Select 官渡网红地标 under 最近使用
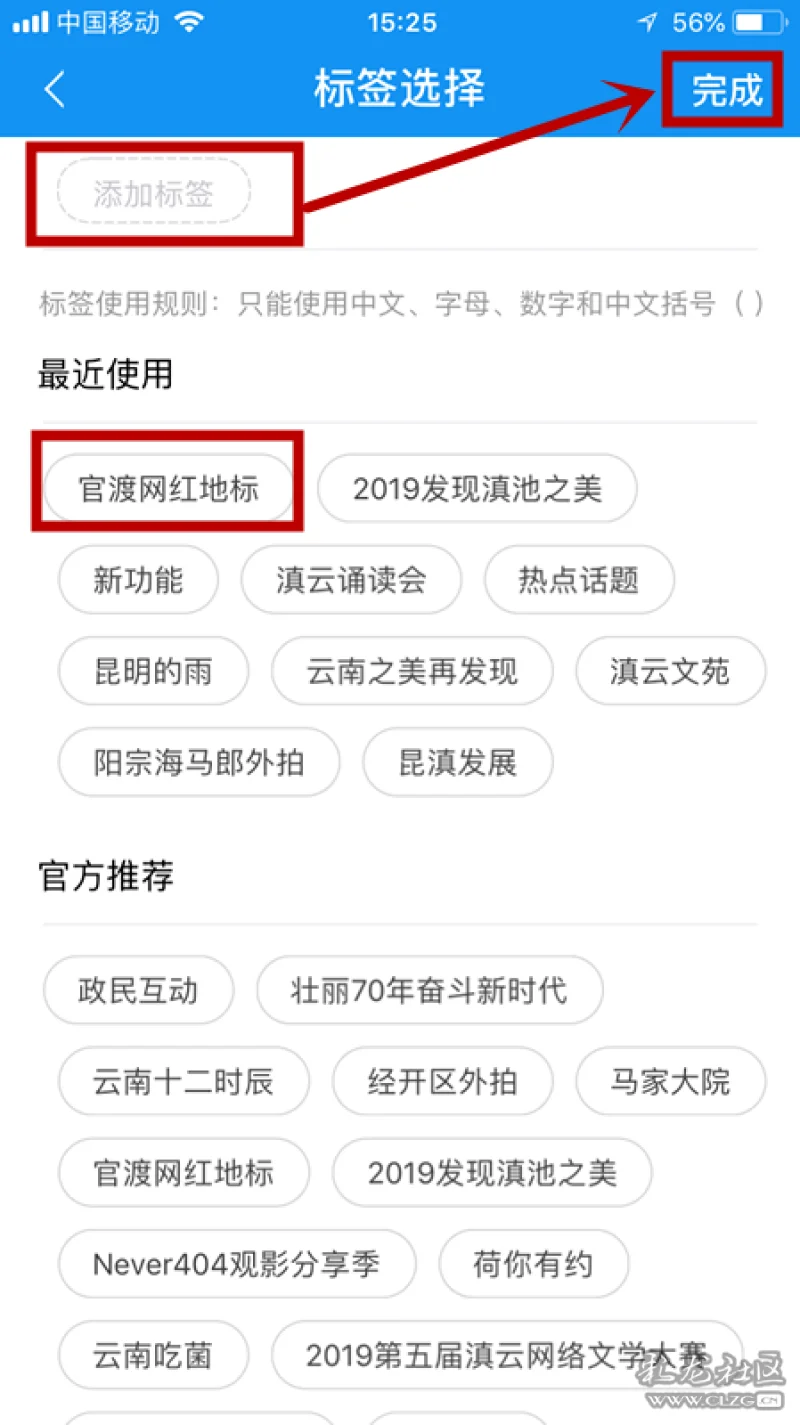Viewport: 800px width, 1425px height. point(168,489)
